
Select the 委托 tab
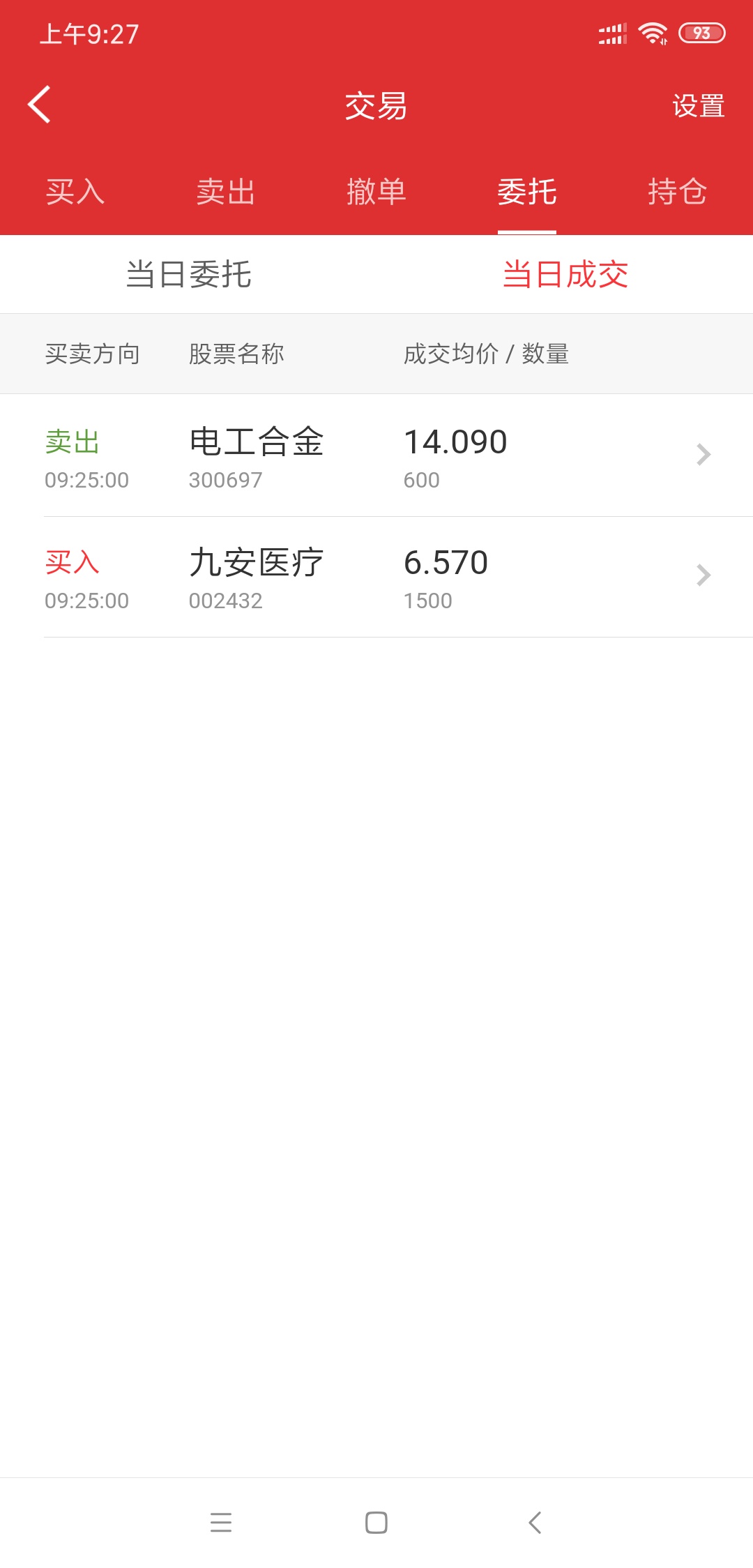527,192
